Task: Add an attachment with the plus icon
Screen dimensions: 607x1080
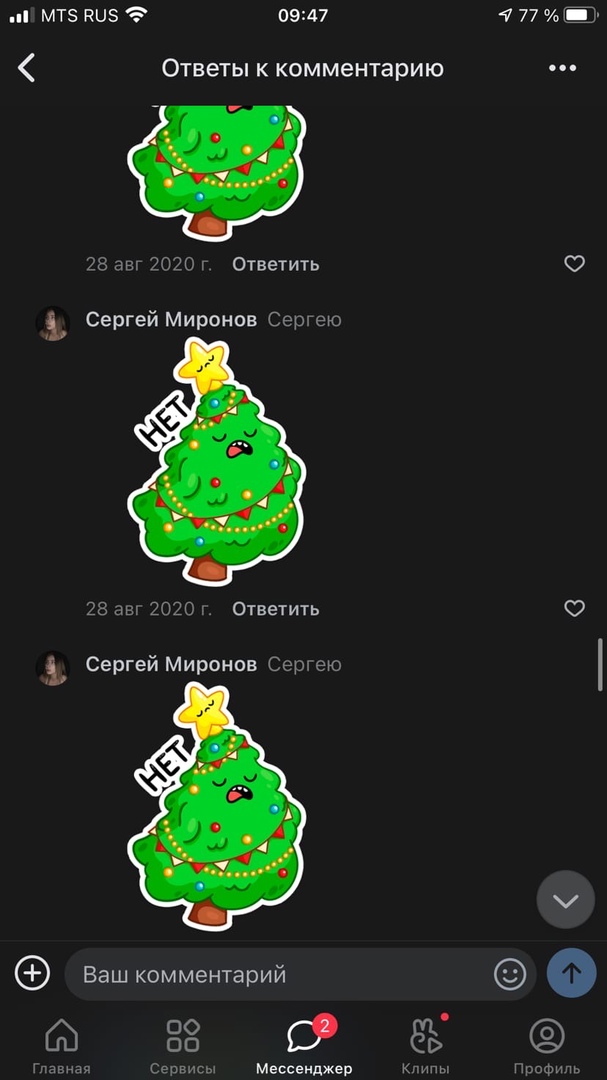Action: click(32, 973)
